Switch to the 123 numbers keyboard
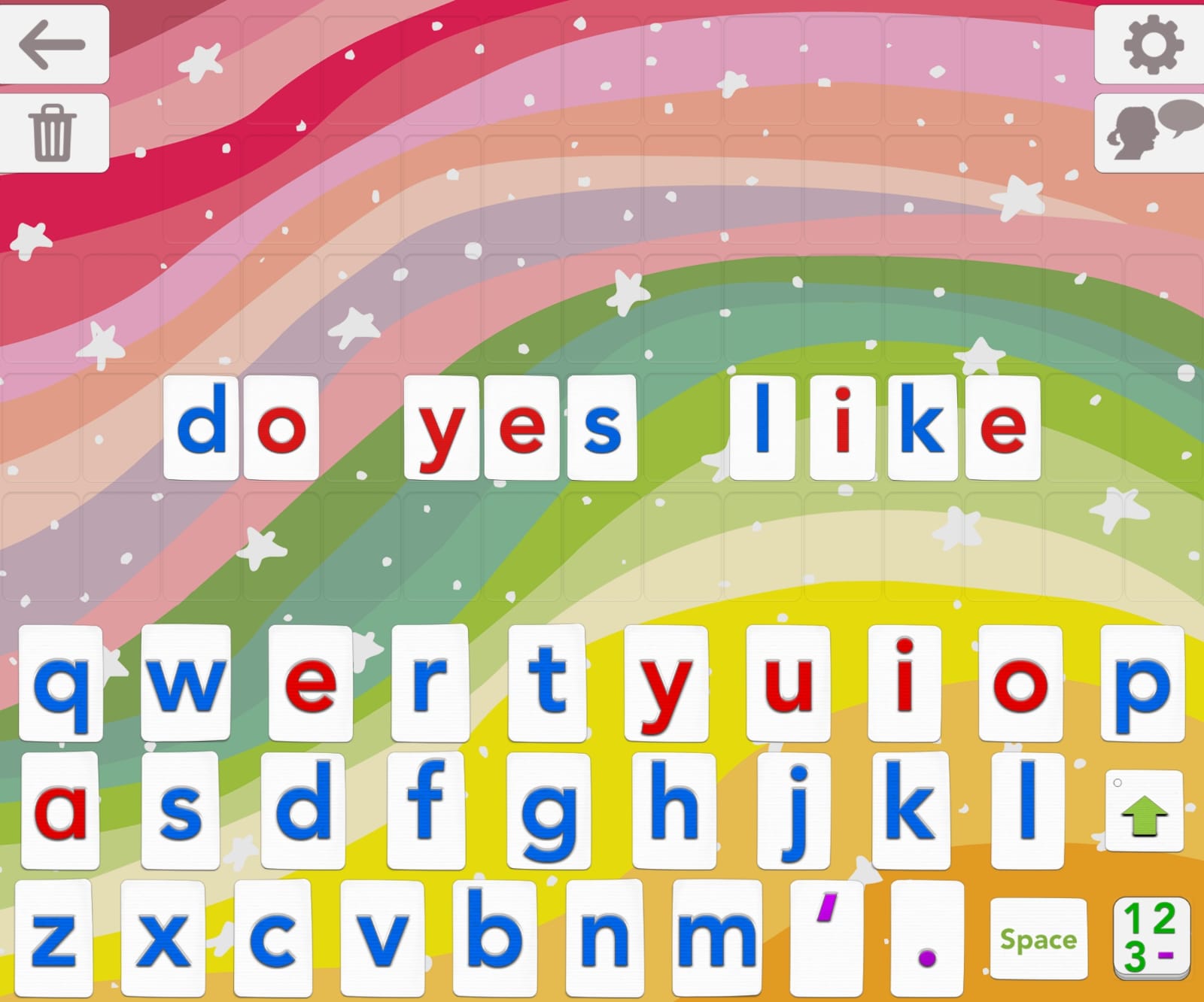The image size is (1204, 1002). [x=1151, y=939]
